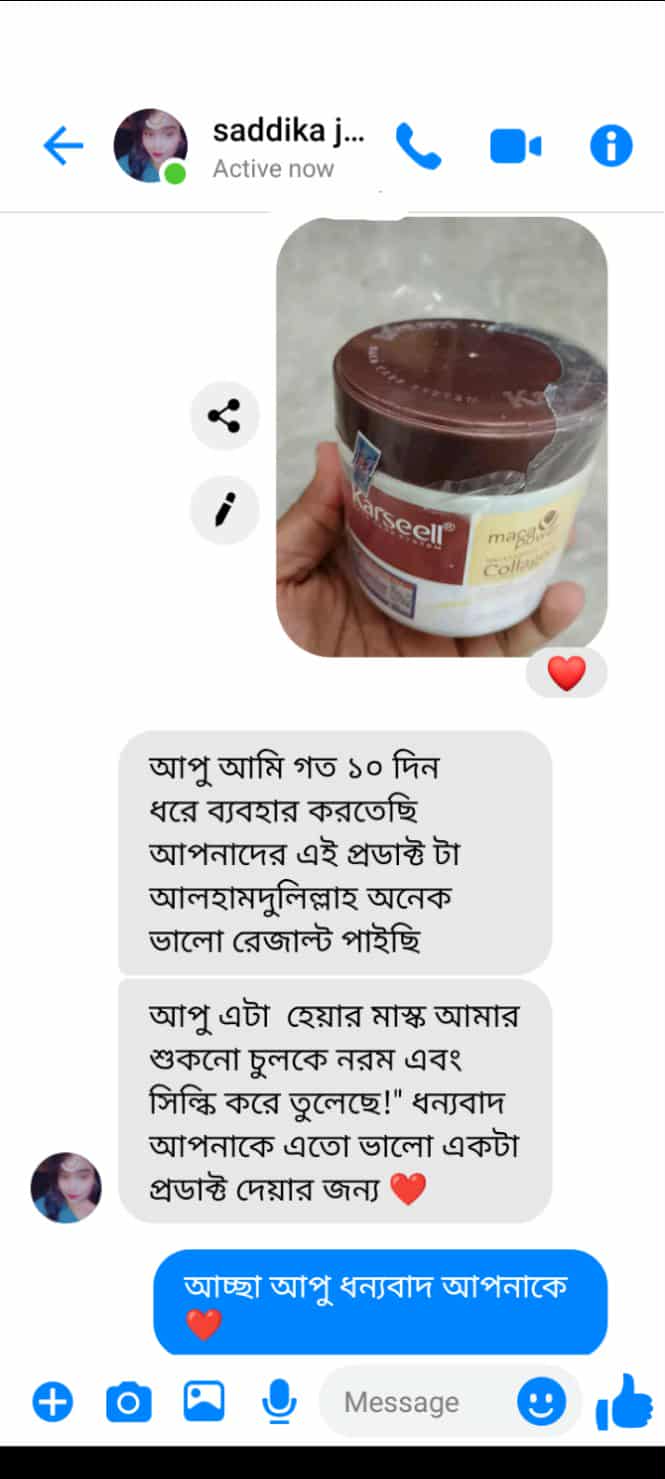This screenshot has height=1479, width=665.
Task: Open the camera to take a photo
Action: coord(128,1402)
